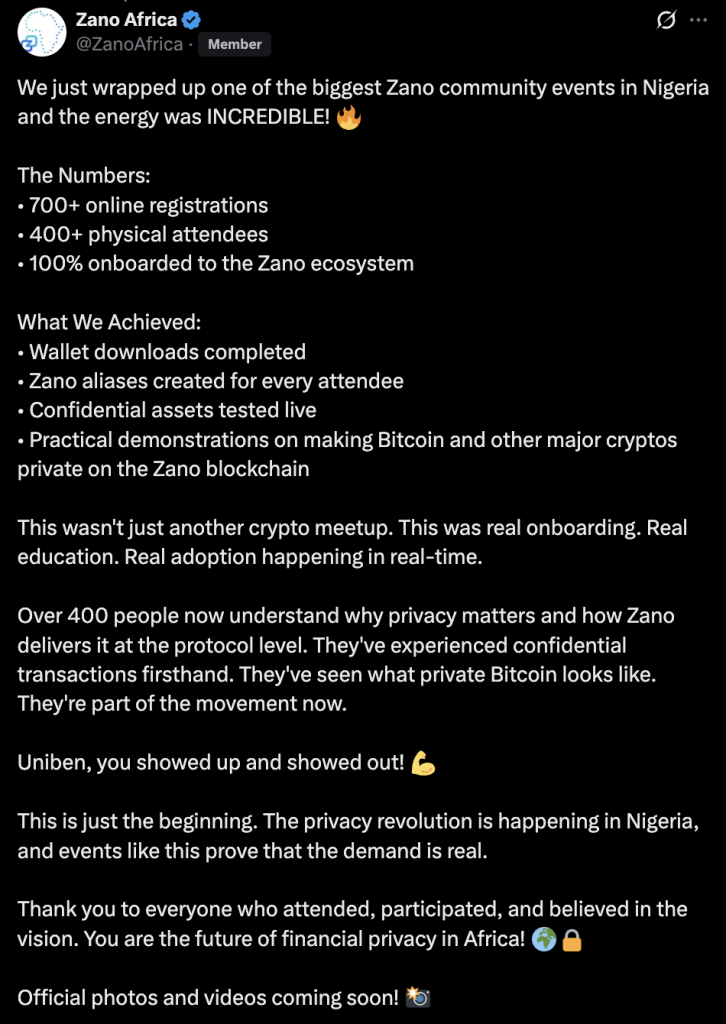Open the Zano Africa display name
The image size is (726, 1024).
126,19
